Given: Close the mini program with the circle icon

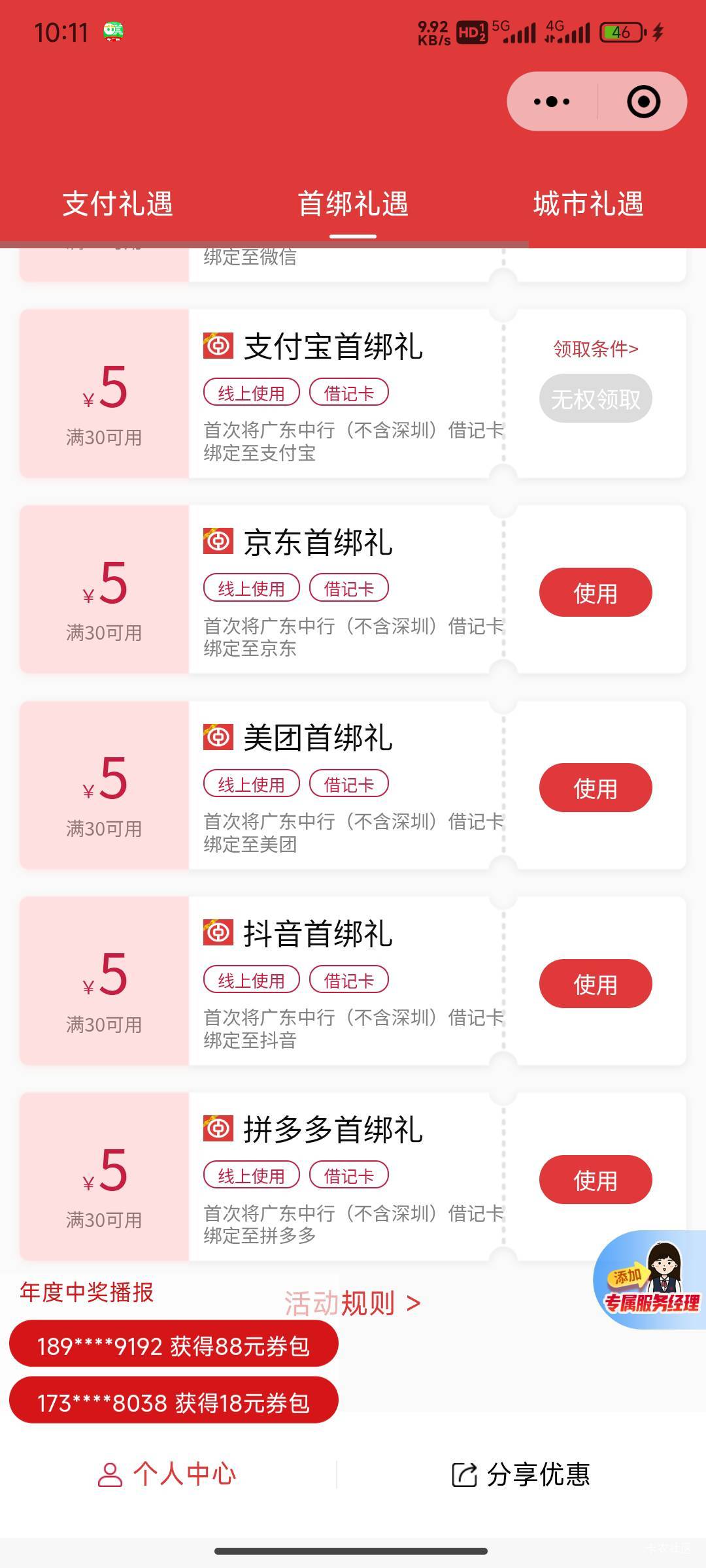Looking at the screenshot, I should (x=643, y=101).
